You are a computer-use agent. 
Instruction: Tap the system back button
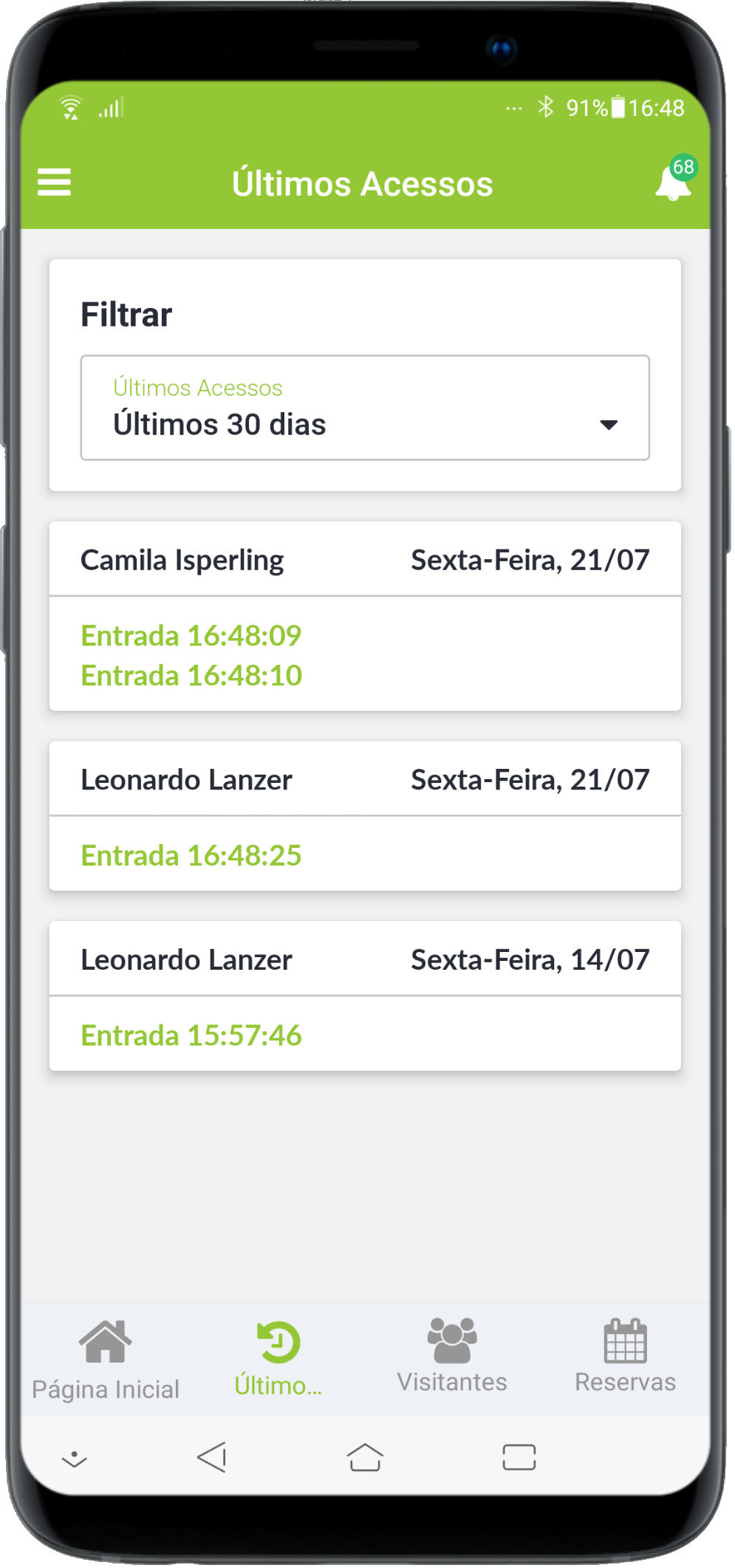[x=212, y=1457]
